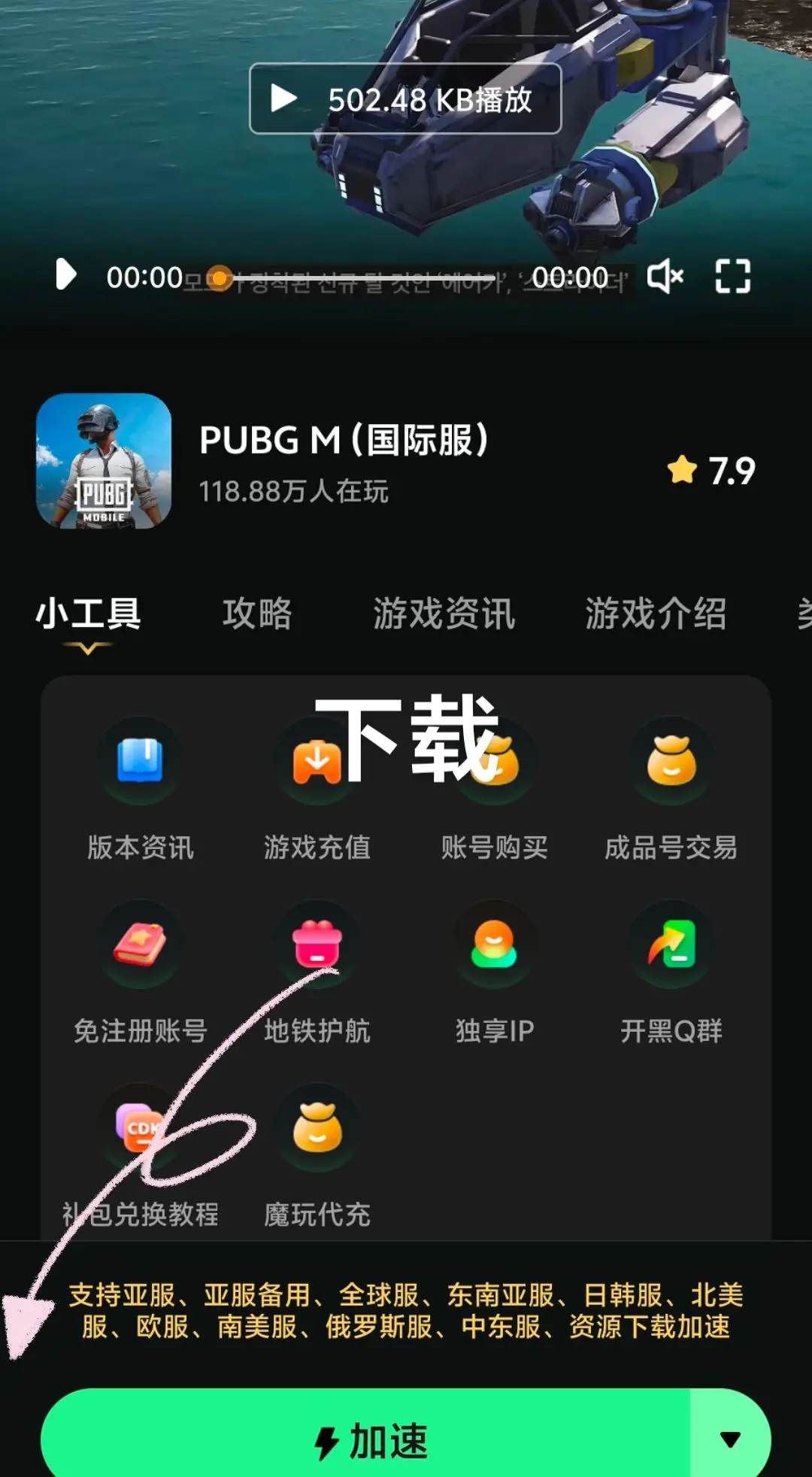Unmute the video sound
The image size is (812, 1477).
[x=665, y=276]
